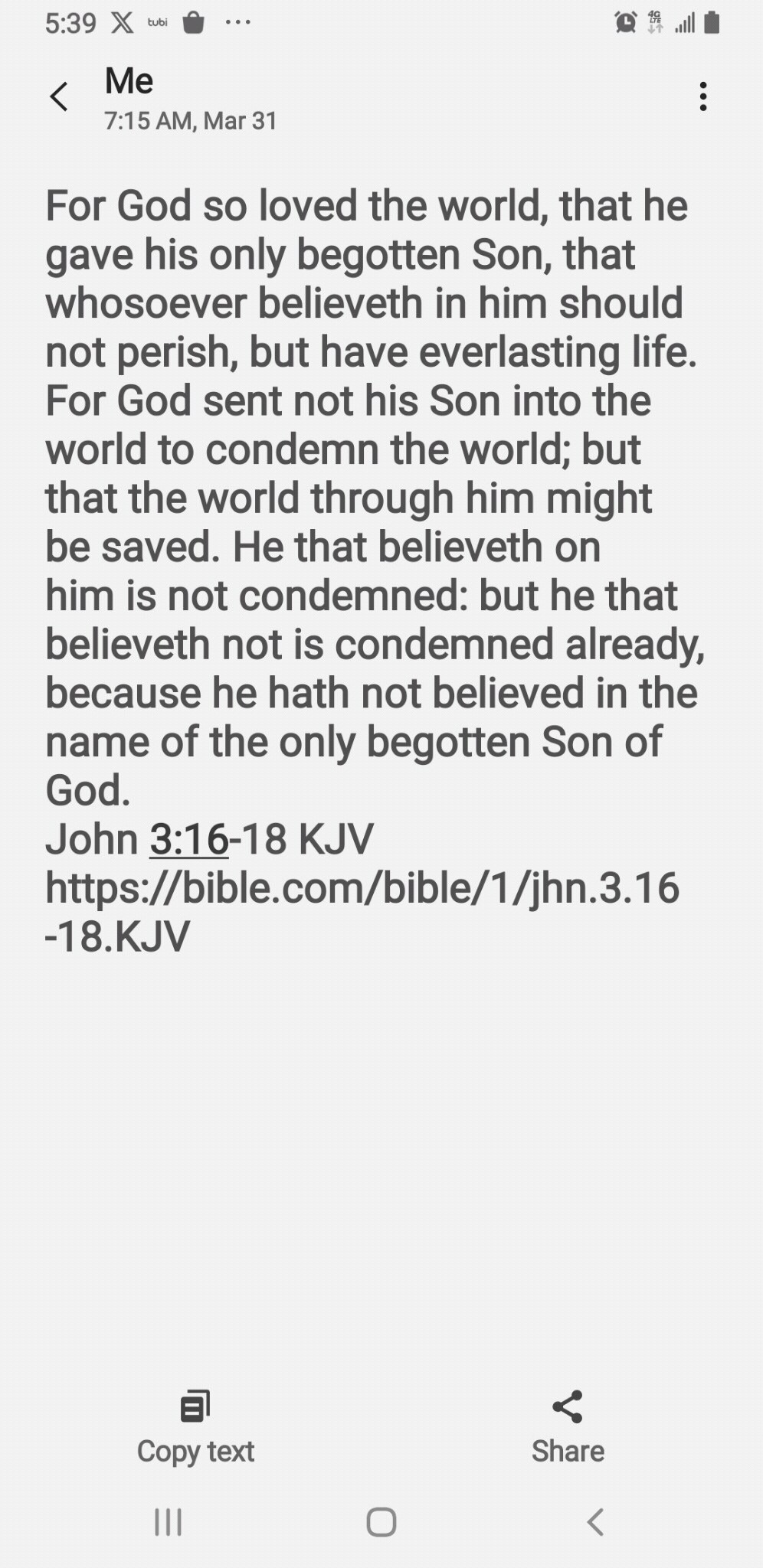The width and height of the screenshot is (763, 1568).
Task: Open the three-dot overflow menu
Action: tap(702, 97)
